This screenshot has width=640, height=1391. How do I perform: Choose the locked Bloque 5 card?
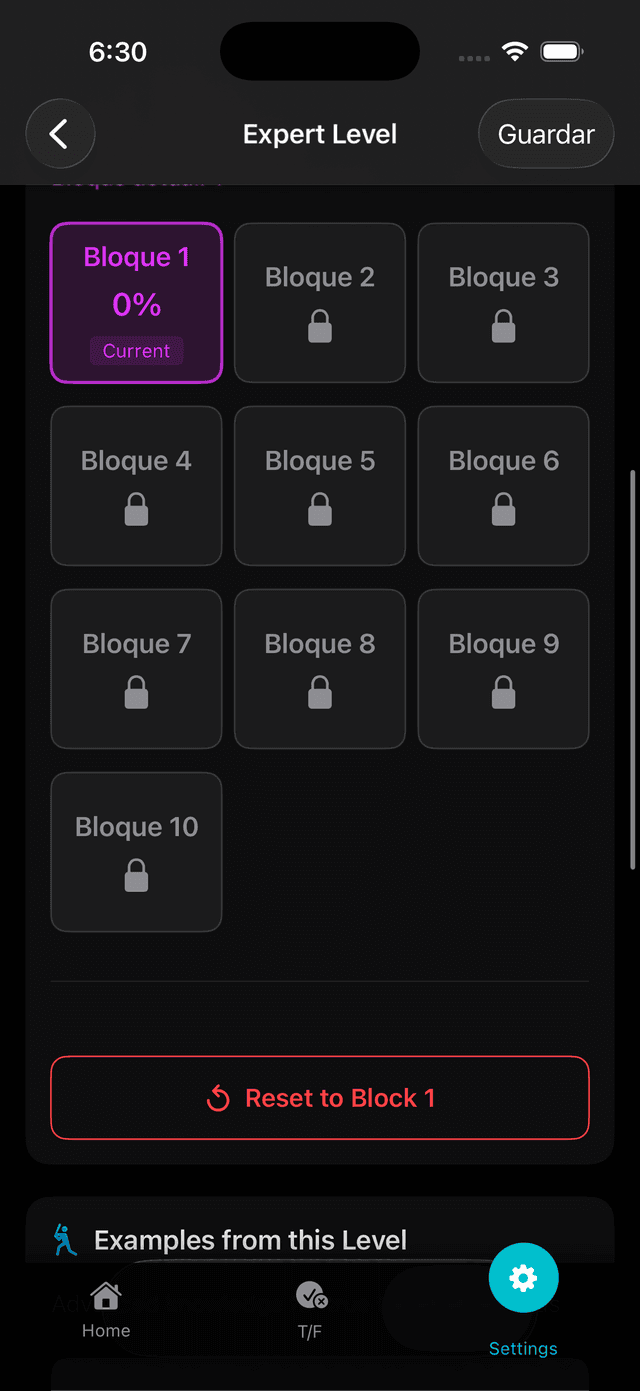(320, 486)
